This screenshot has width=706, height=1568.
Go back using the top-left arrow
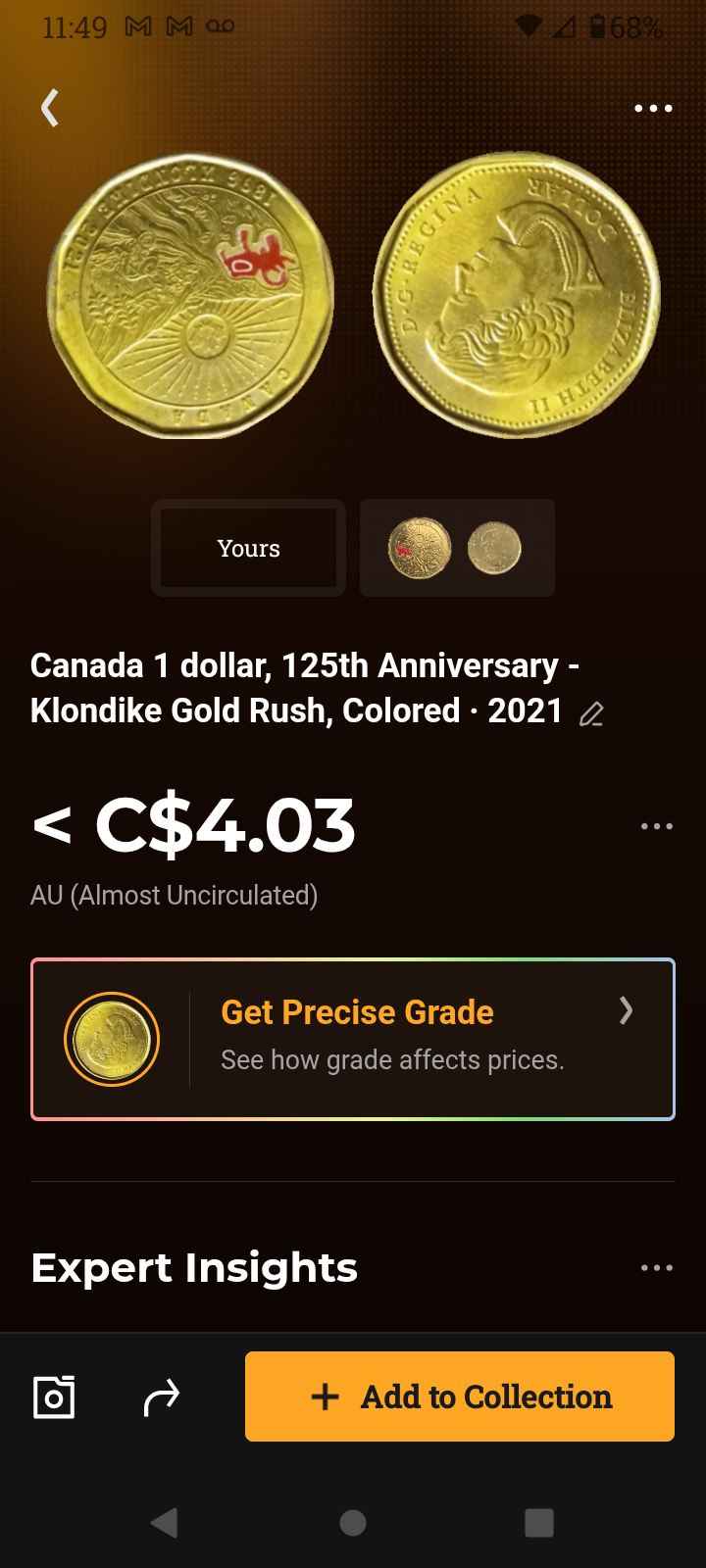[50, 108]
